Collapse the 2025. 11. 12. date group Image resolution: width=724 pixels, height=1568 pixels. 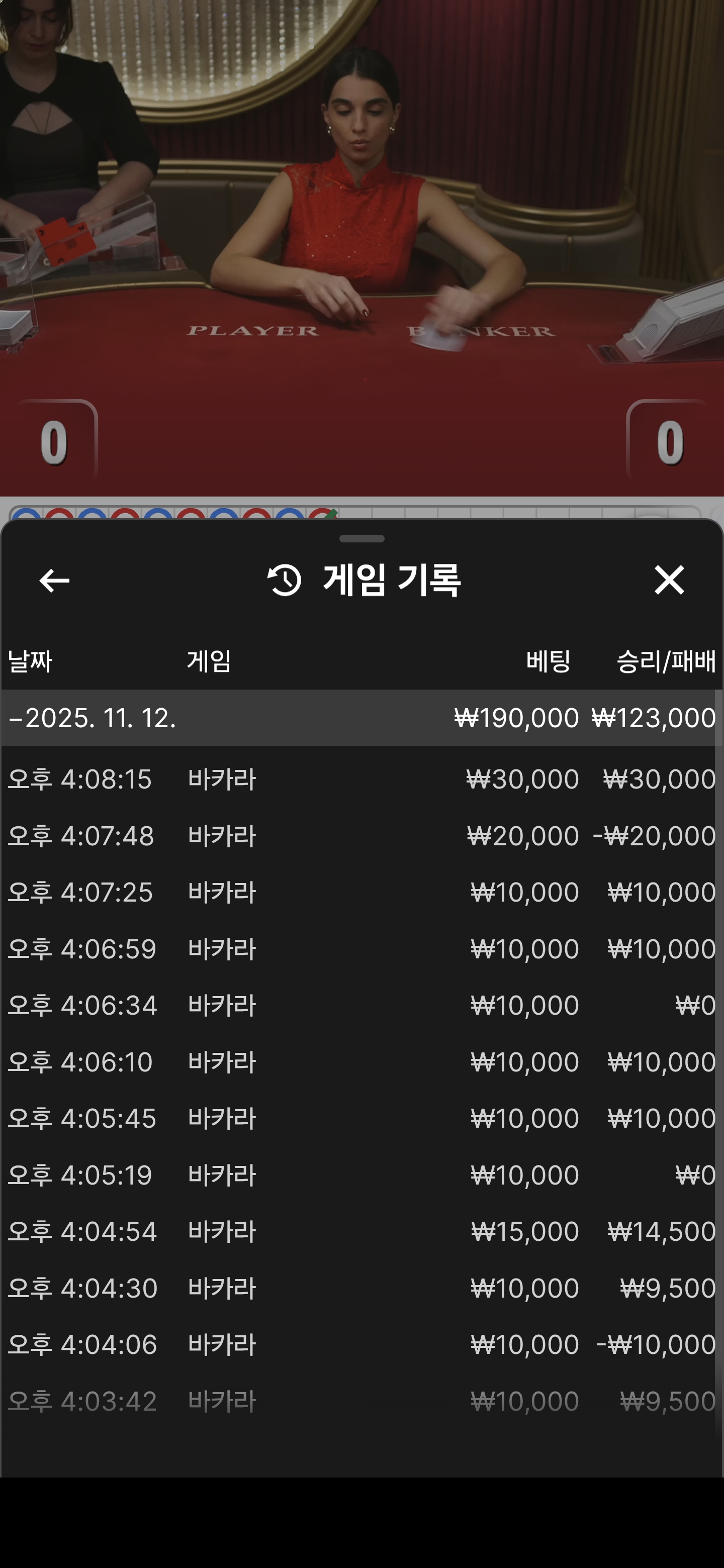(92, 718)
